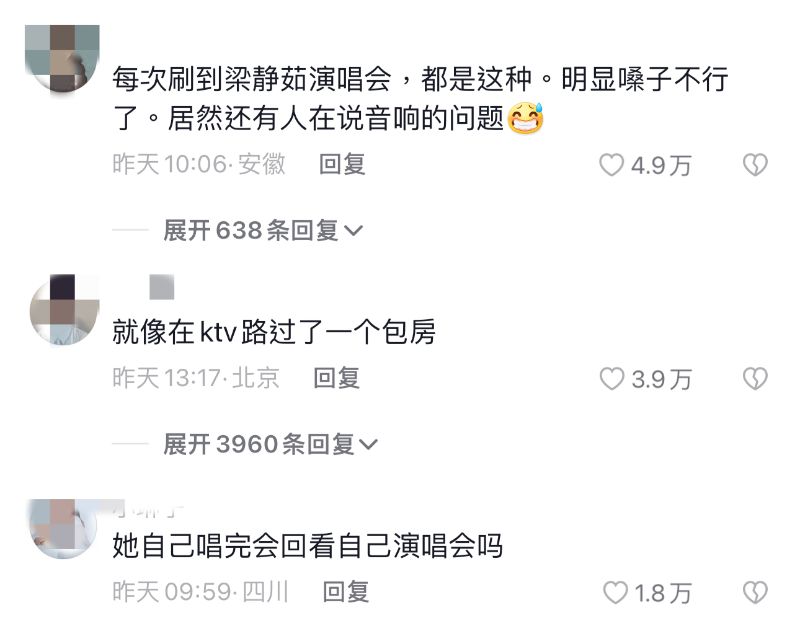Like the comment posted from 四川
Viewport: 800px width, 631px height.
[x=616, y=592]
